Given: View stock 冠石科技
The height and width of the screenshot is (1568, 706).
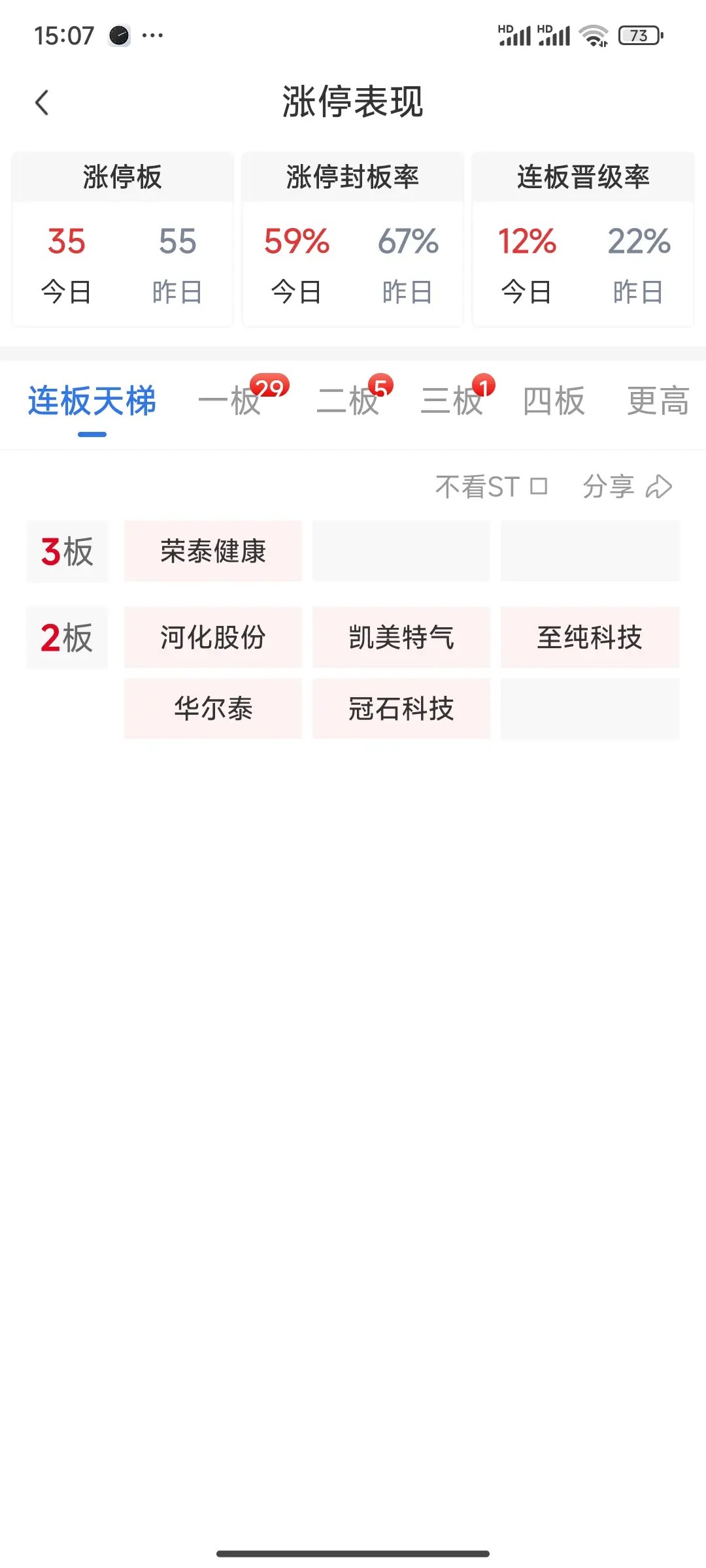Looking at the screenshot, I should click(401, 709).
